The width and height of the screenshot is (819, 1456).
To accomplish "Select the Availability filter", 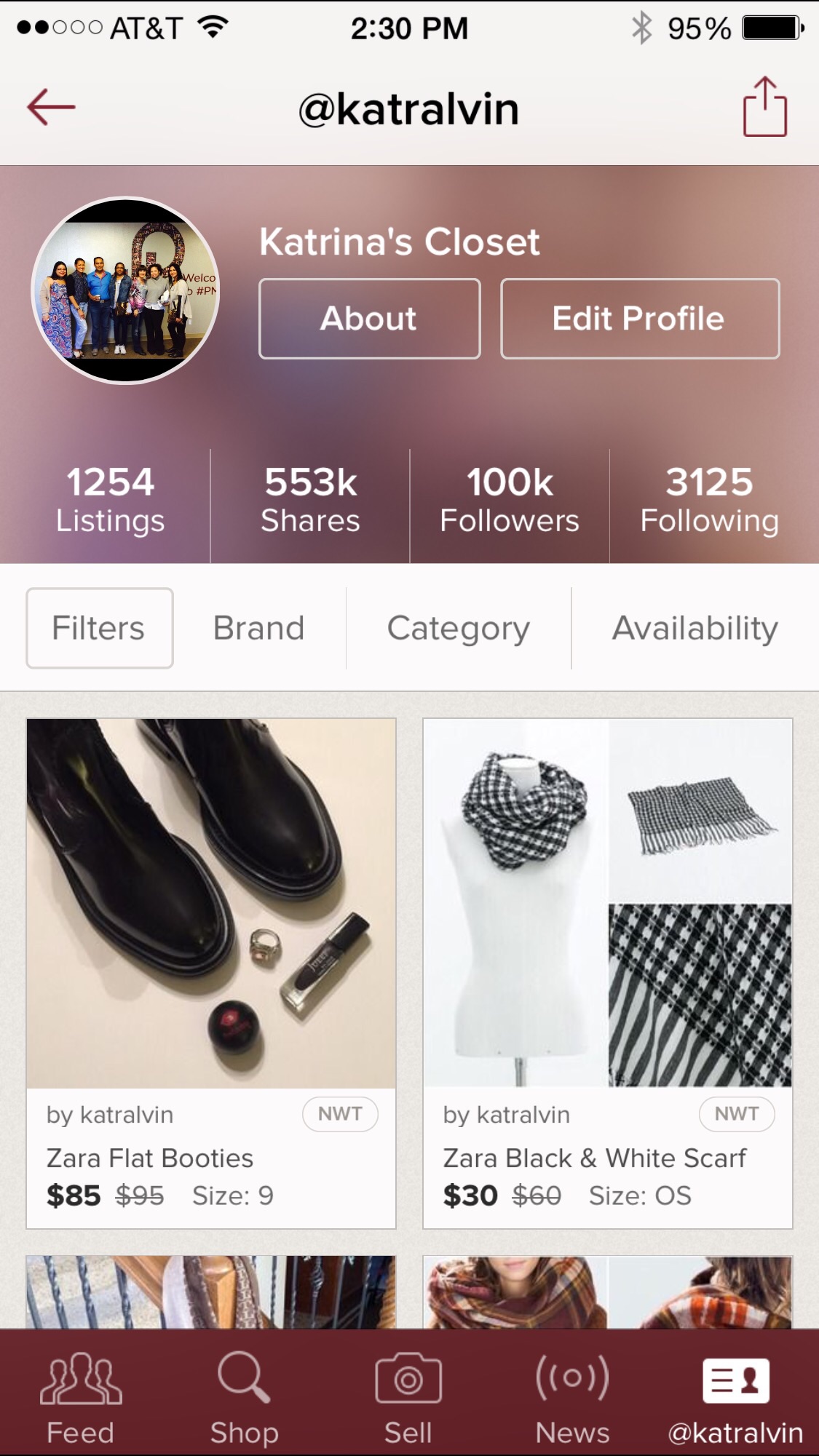I will (695, 628).
